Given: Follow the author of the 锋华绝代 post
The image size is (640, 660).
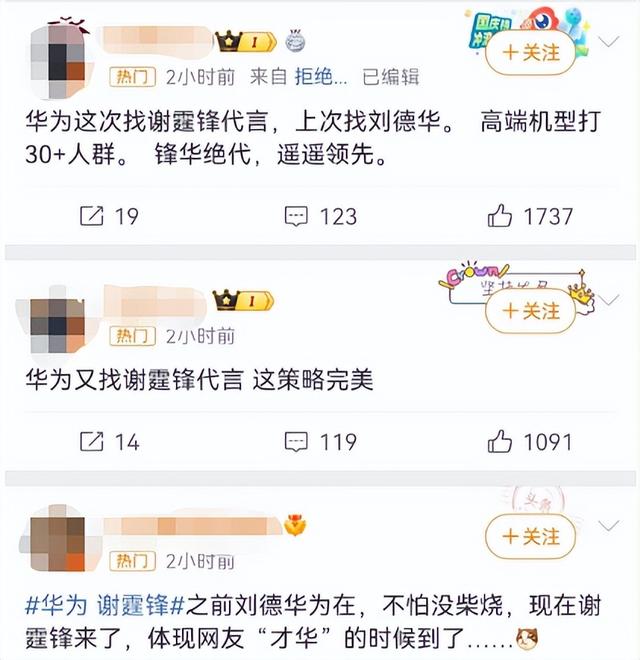Looking at the screenshot, I should point(530,52).
